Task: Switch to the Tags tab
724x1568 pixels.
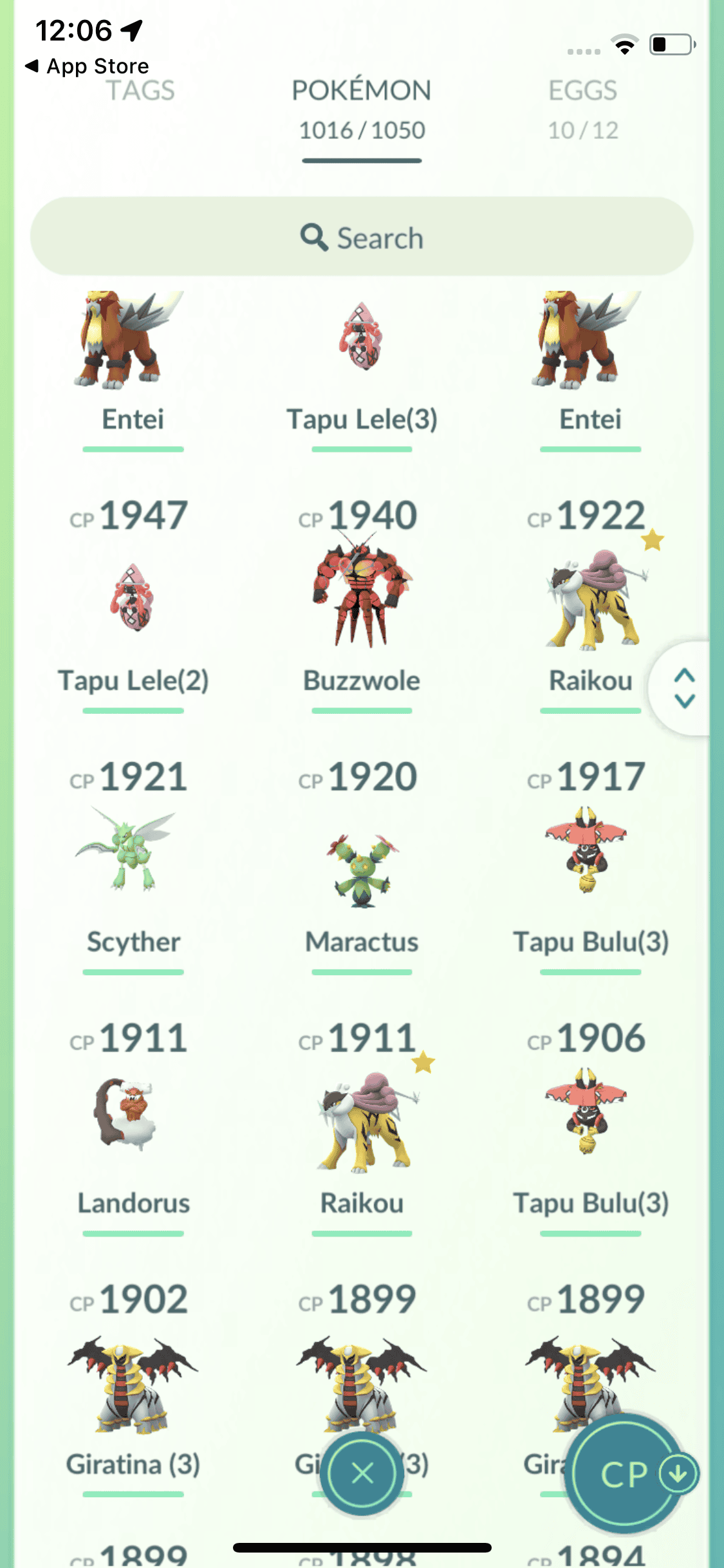Action: [x=140, y=91]
